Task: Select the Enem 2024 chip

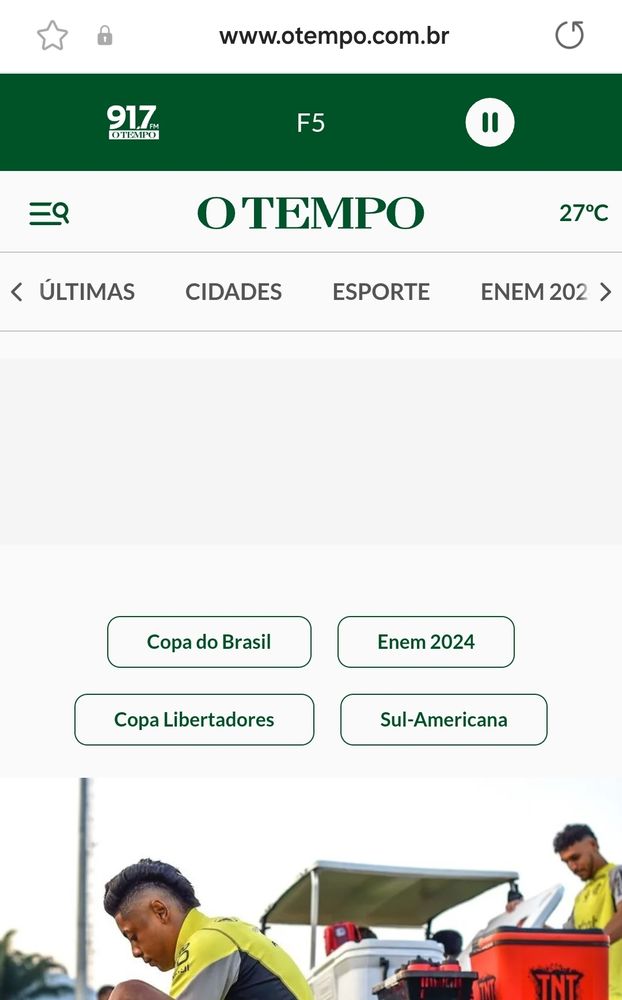Action: click(426, 642)
